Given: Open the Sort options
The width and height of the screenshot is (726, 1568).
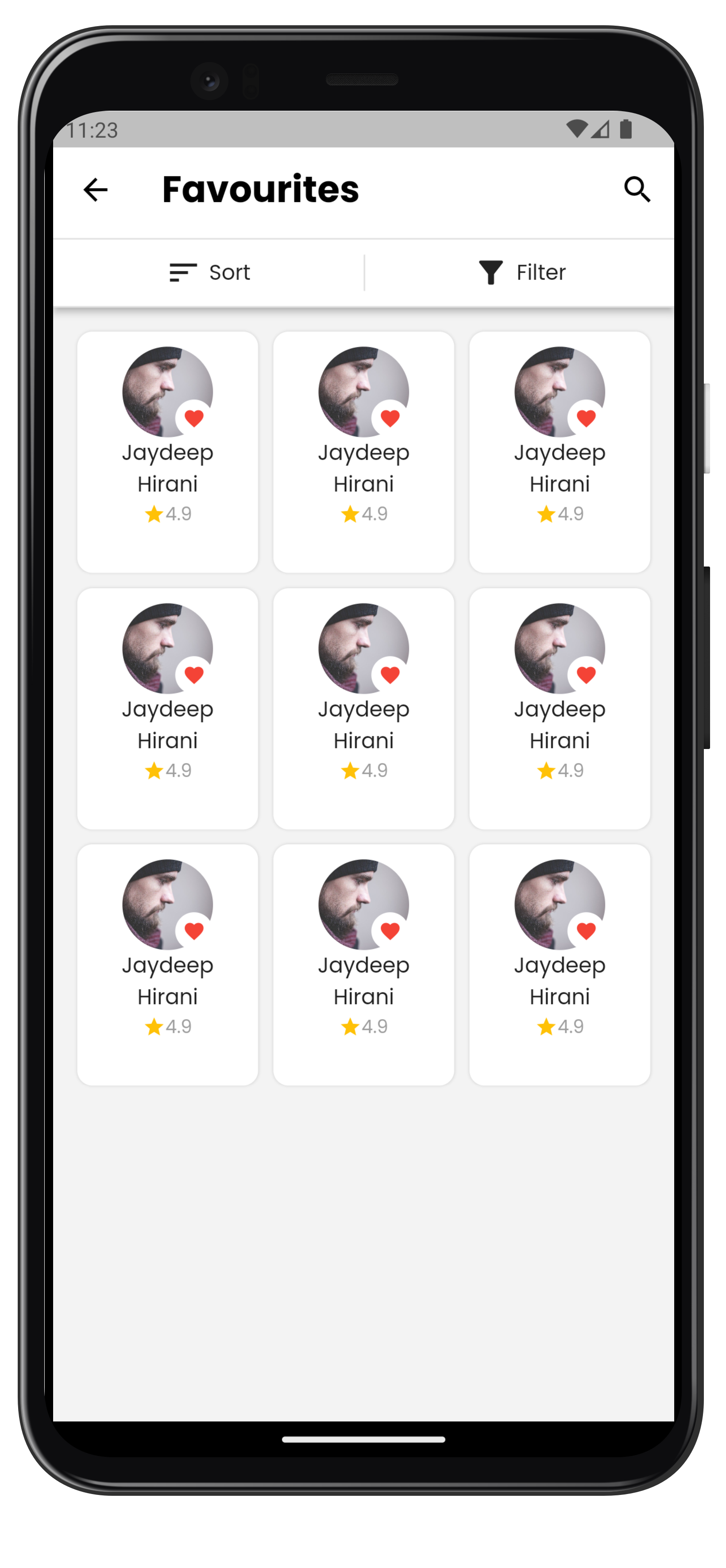Looking at the screenshot, I should tap(209, 273).
